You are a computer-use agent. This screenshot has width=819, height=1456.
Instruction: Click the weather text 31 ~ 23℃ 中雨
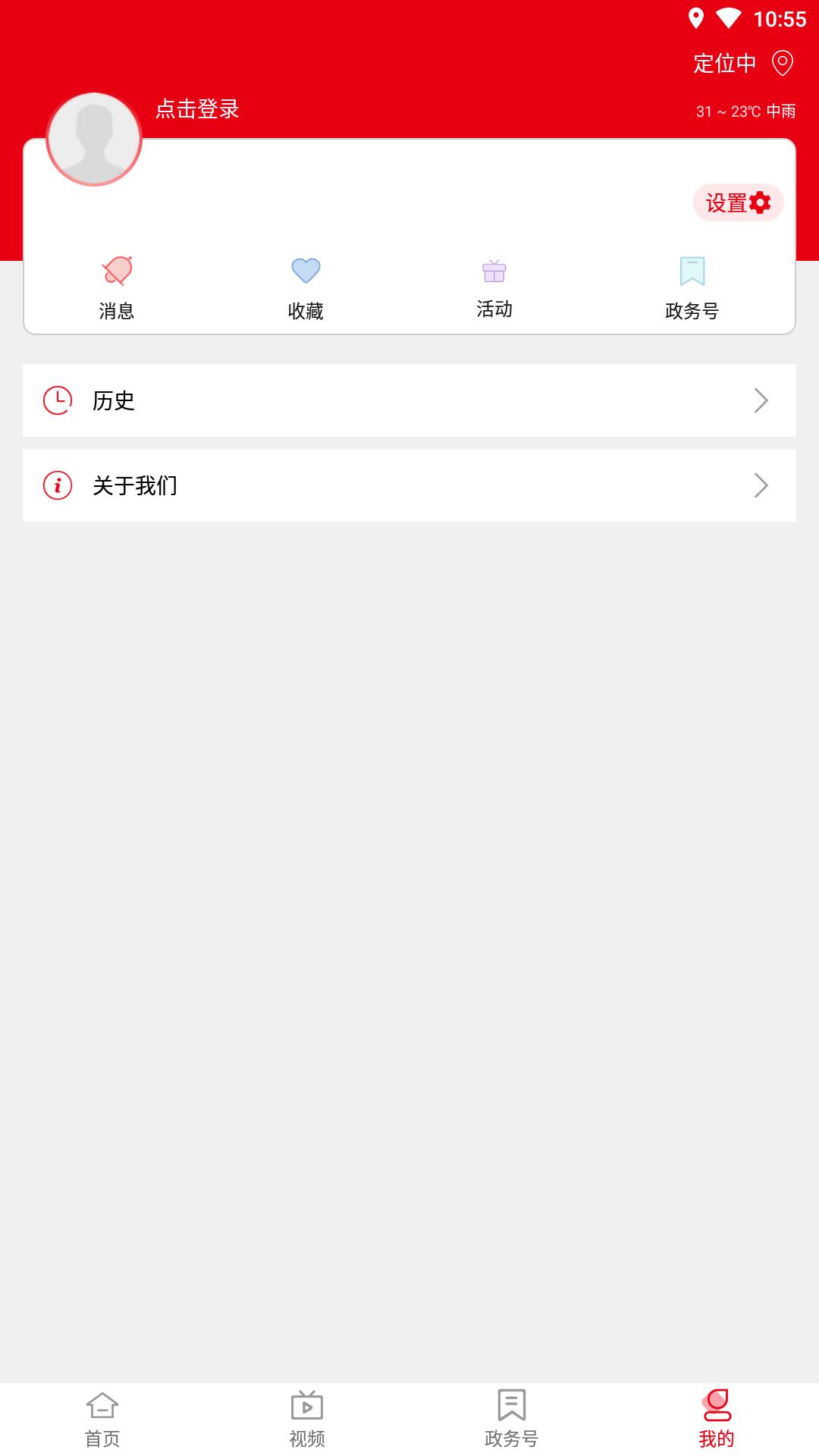(x=745, y=109)
